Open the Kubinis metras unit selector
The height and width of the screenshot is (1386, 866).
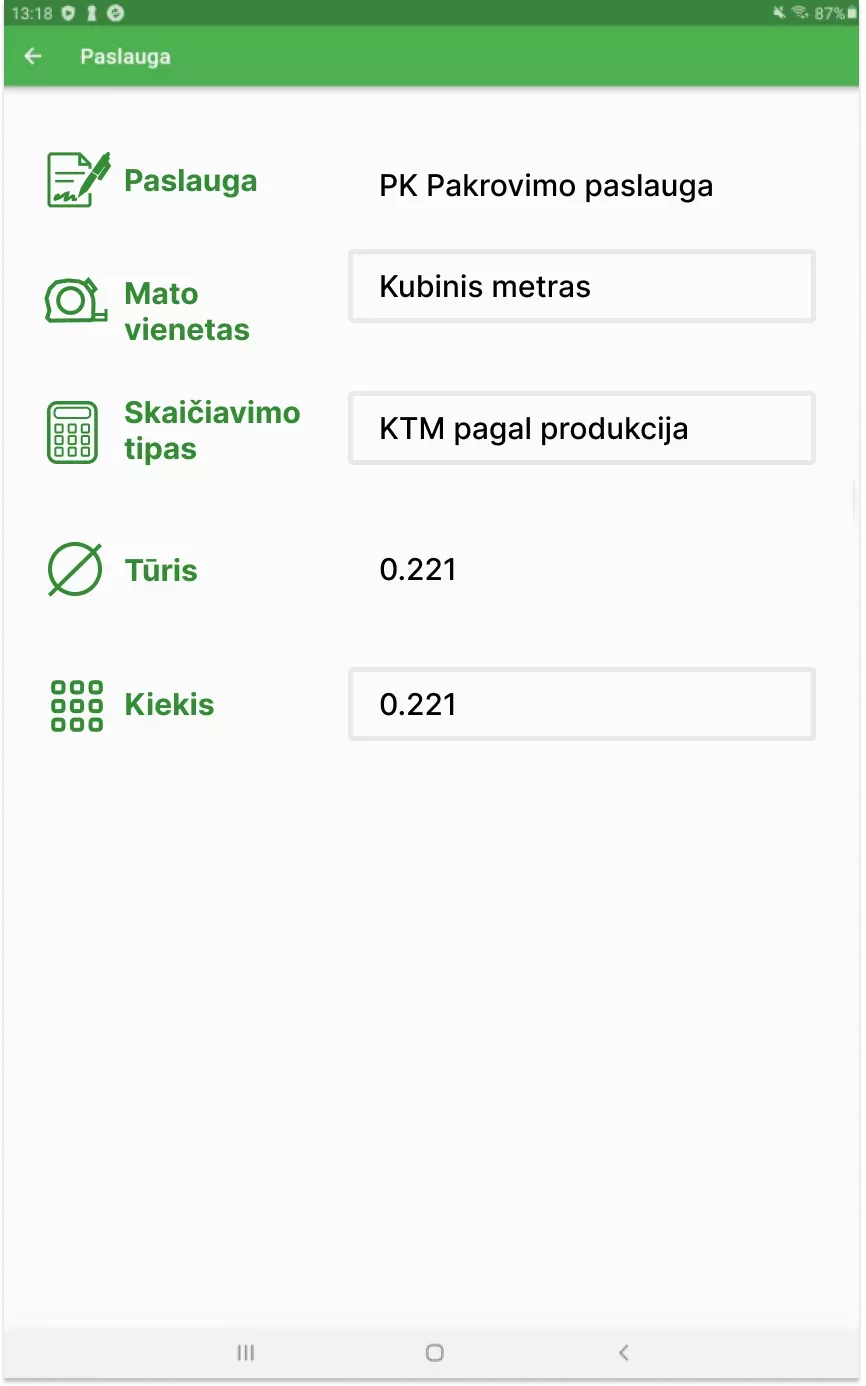(580, 286)
